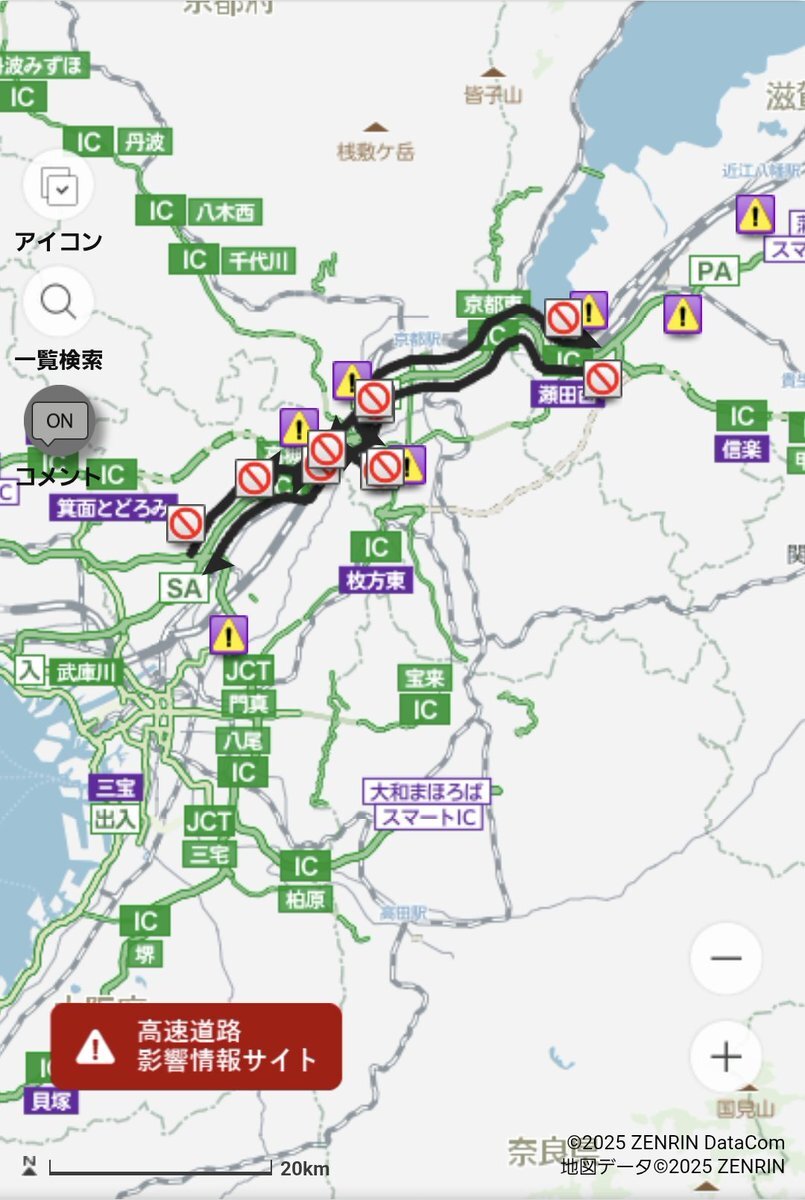Image resolution: width=805 pixels, height=1200 pixels.
Task: Select the 宝来 IC marker
Action: [x=425, y=709]
